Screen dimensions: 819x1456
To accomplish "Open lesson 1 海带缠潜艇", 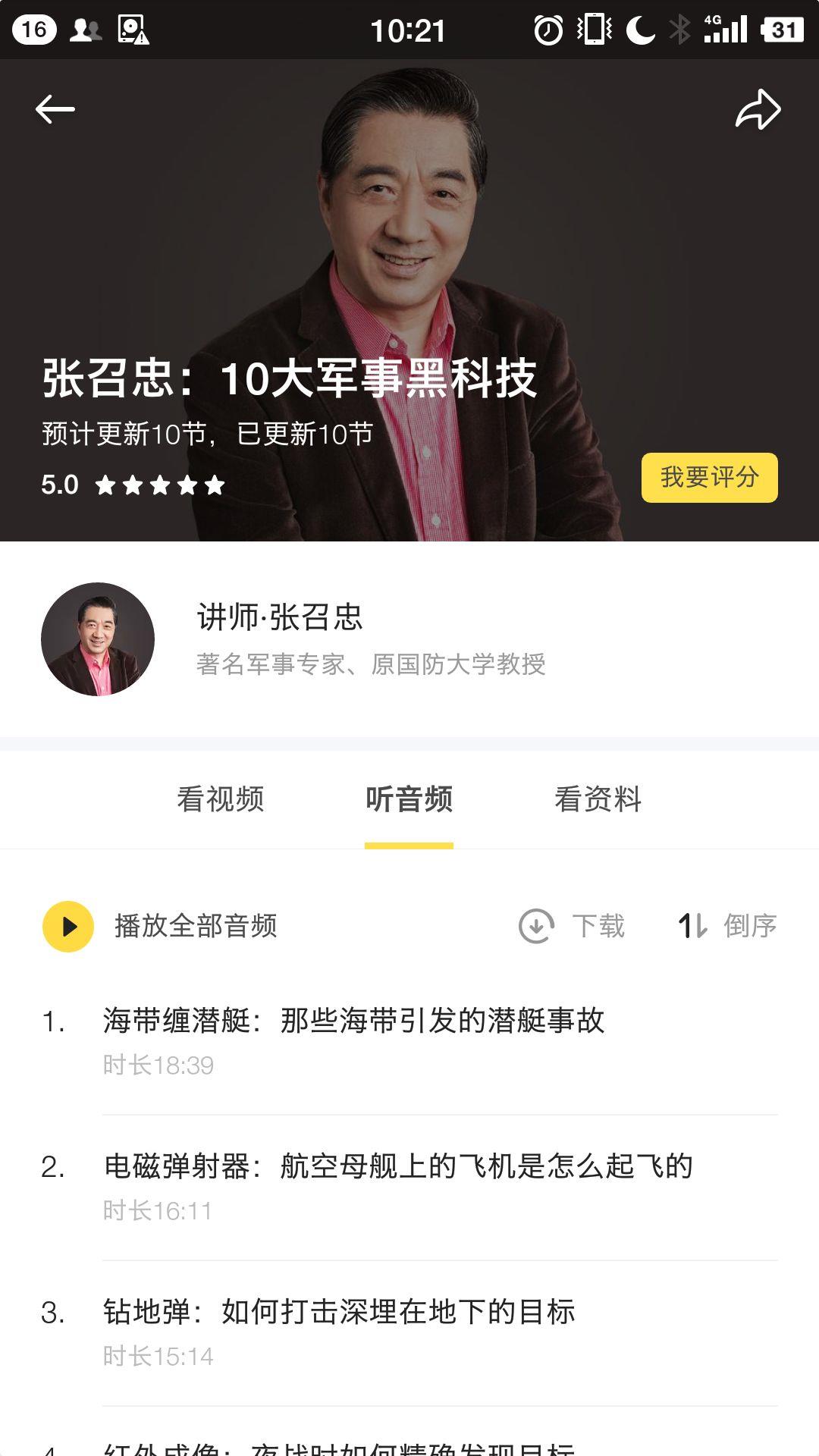I will coord(353,1021).
